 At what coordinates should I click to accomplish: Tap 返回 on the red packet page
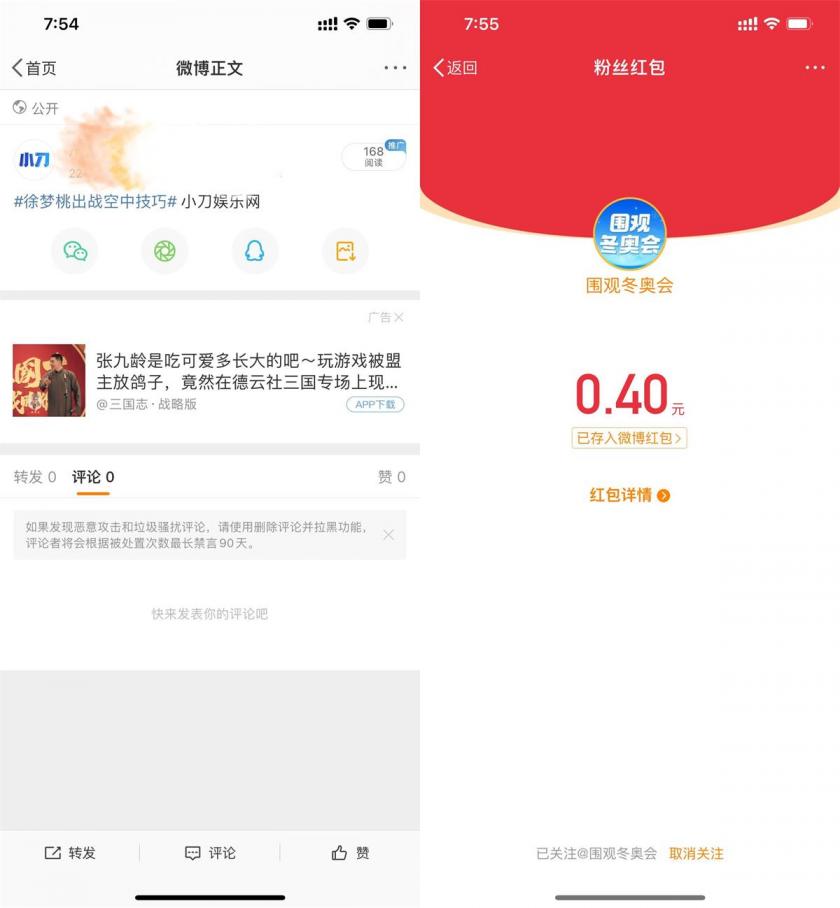point(455,65)
